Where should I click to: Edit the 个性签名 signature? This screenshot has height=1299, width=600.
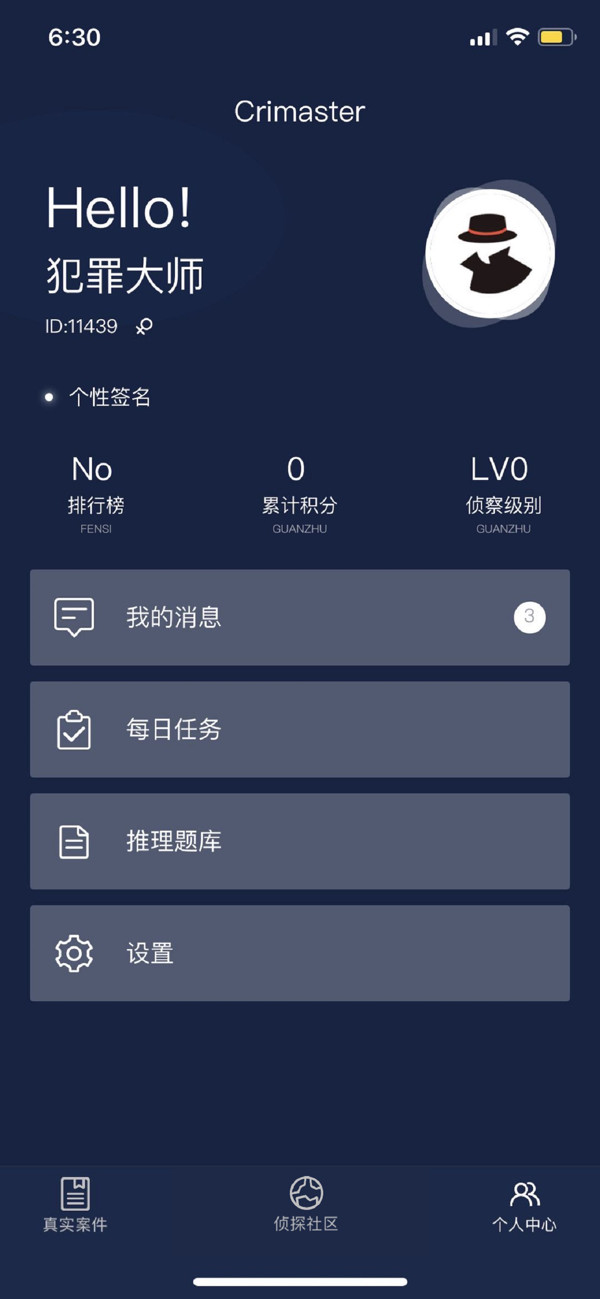click(x=109, y=397)
